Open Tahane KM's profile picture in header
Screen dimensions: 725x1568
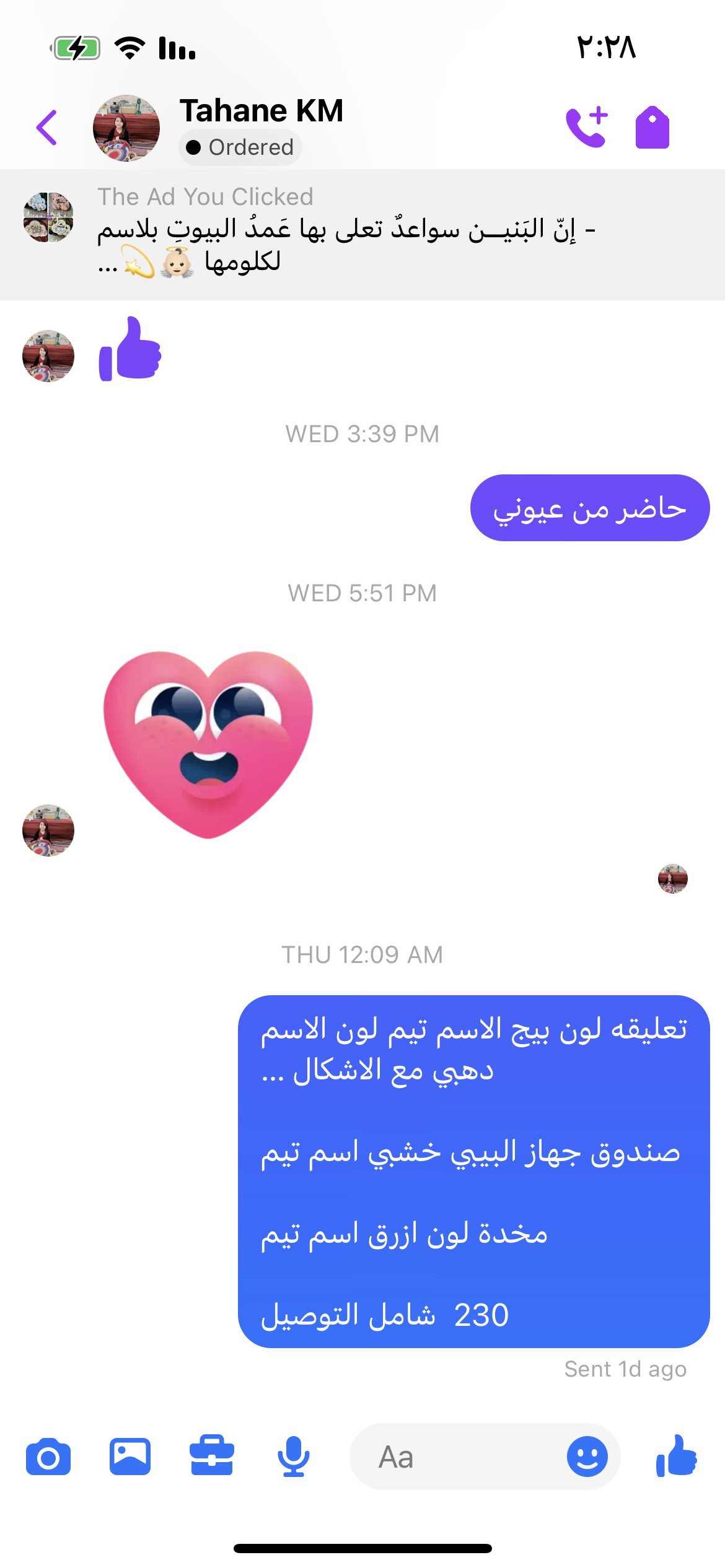click(x=126, y=128)
